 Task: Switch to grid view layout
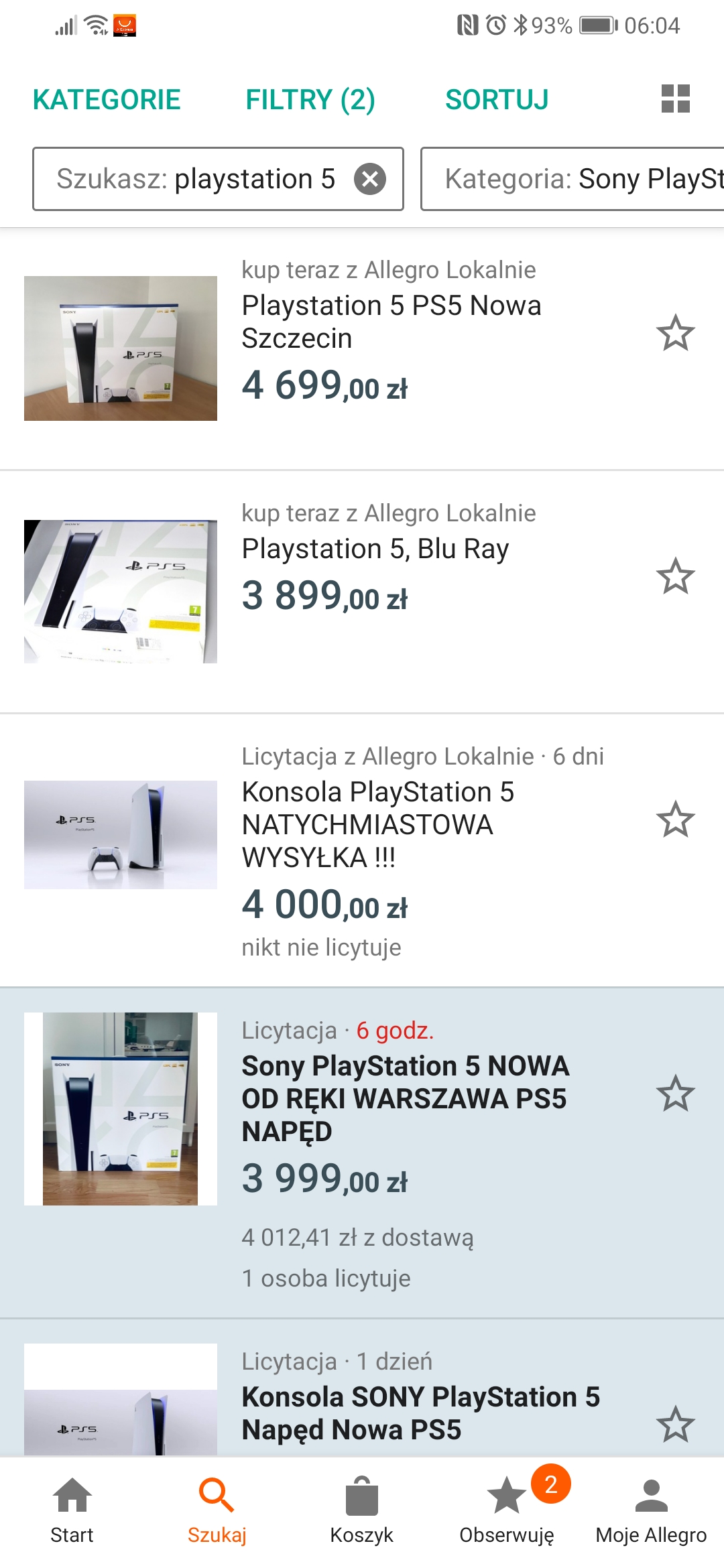click(x=675, y=99)
